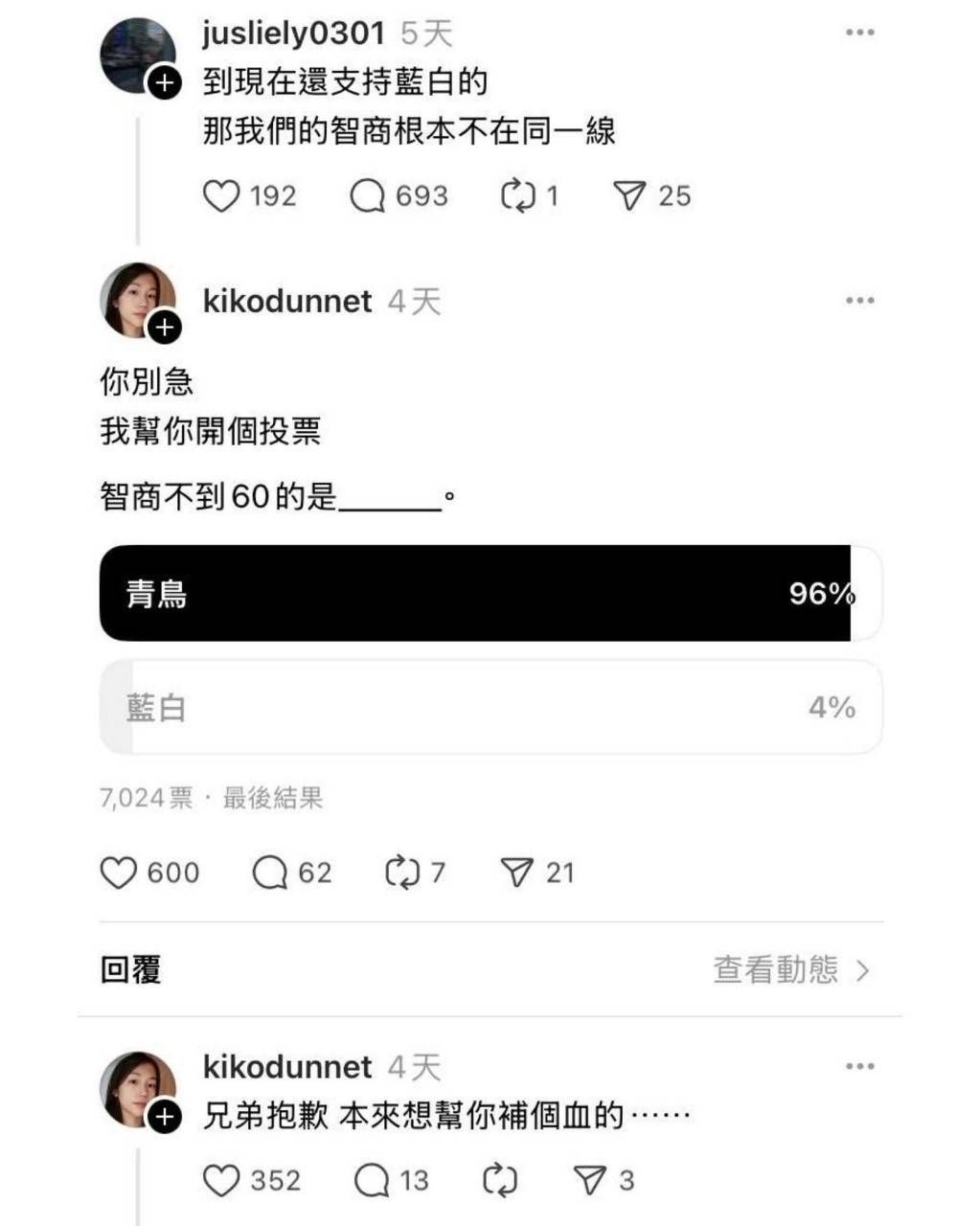This screenshot has height=1226, width=980.
Task: Like the 兄弟抱歉 reply with 352 likes
Action: tap(221, 1180)
